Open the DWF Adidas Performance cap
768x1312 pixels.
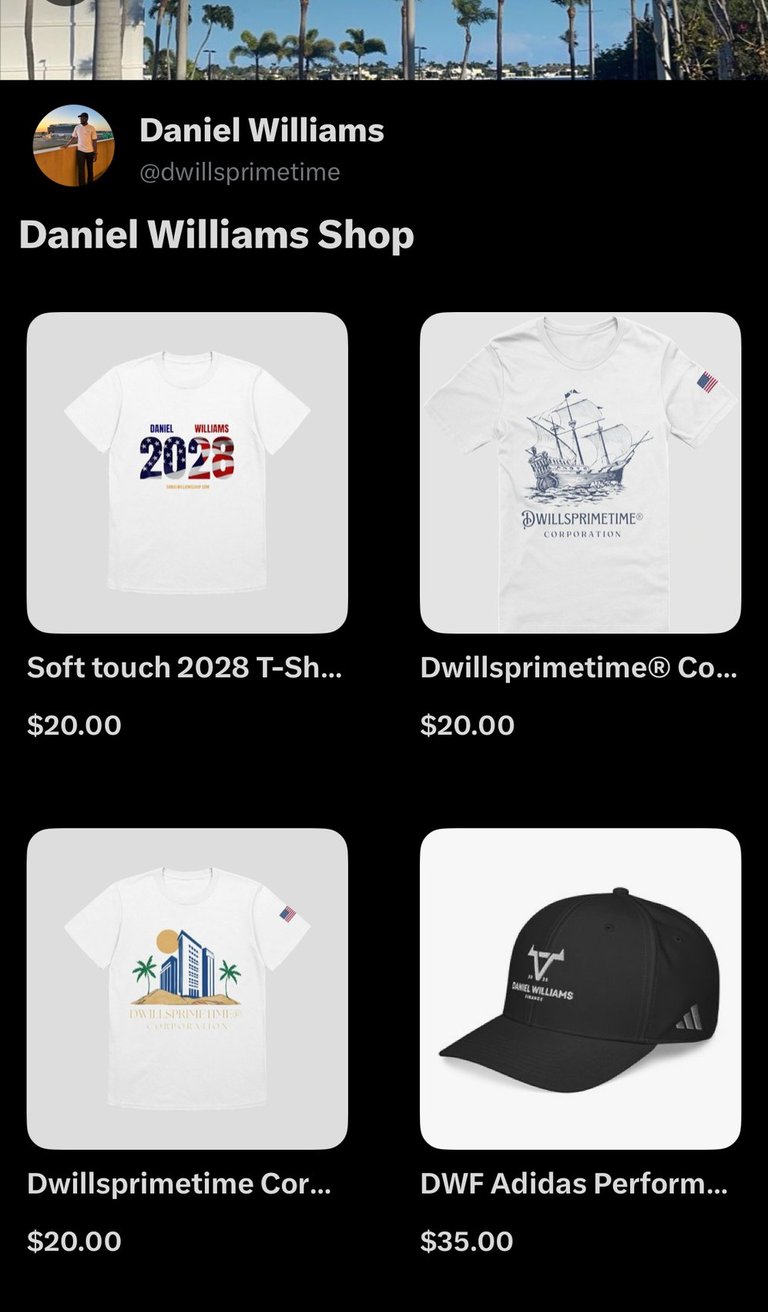580,988
